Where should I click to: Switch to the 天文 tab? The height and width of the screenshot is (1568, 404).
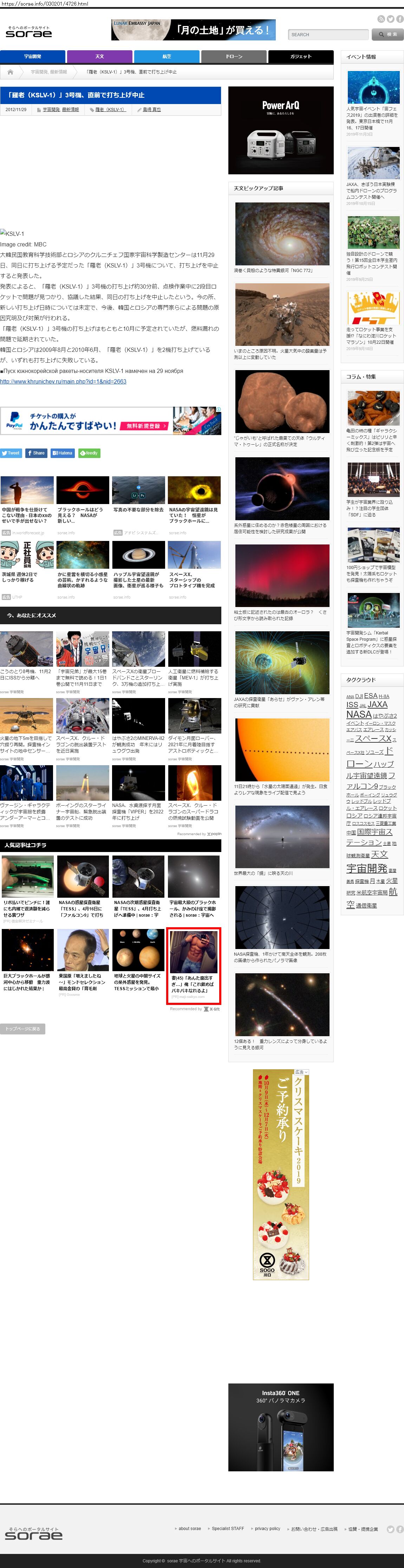[100, 57]
